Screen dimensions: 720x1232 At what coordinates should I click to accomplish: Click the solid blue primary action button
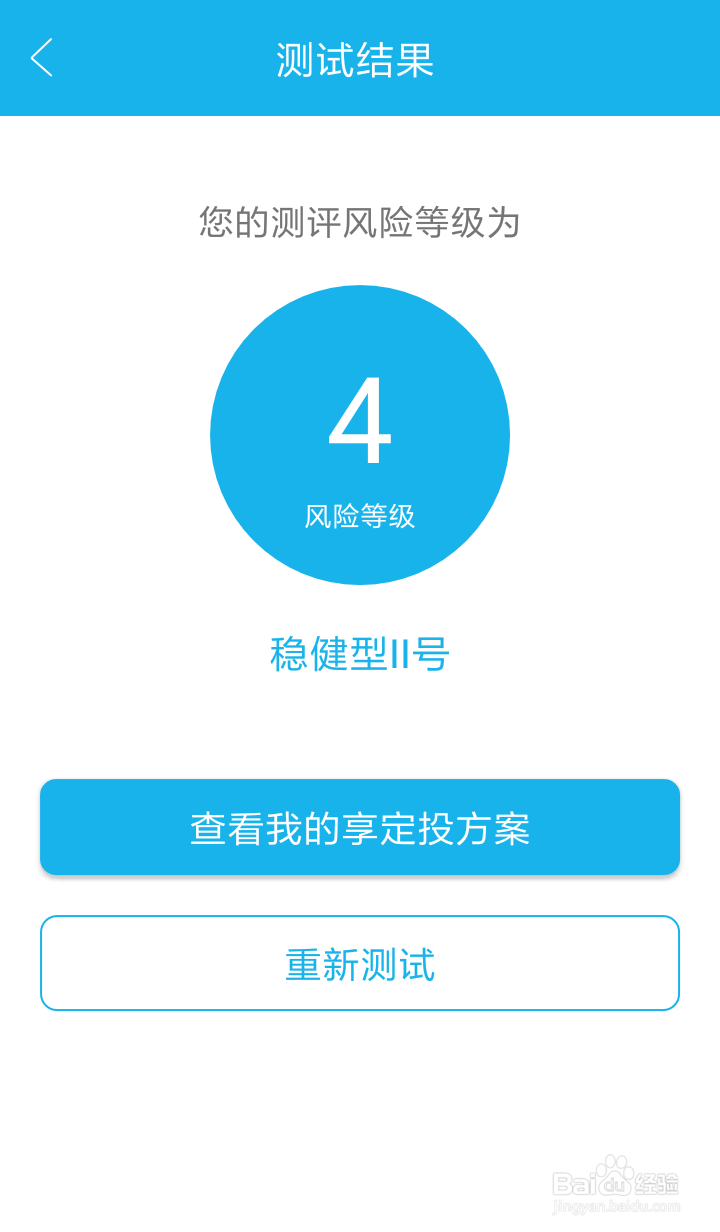coord(360,827)
